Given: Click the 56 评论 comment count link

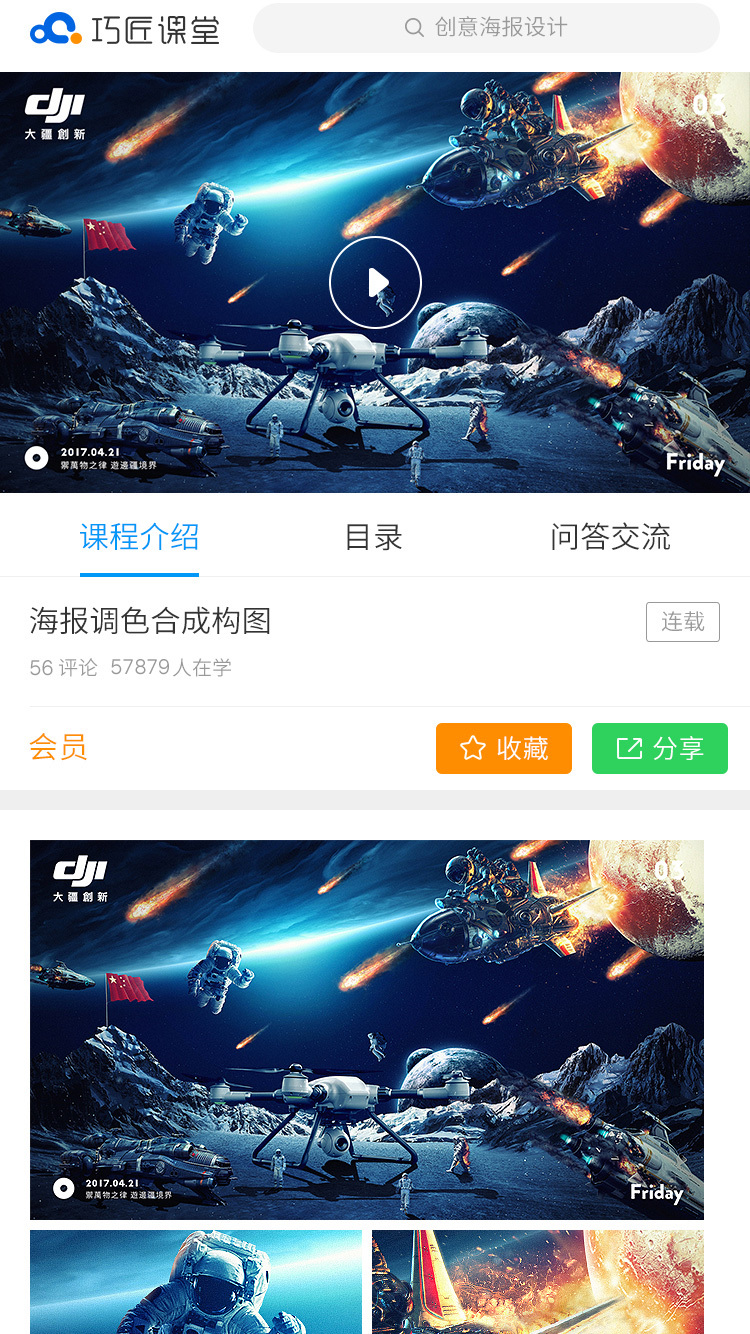Looking at the screenshot, I should point(60,667).
